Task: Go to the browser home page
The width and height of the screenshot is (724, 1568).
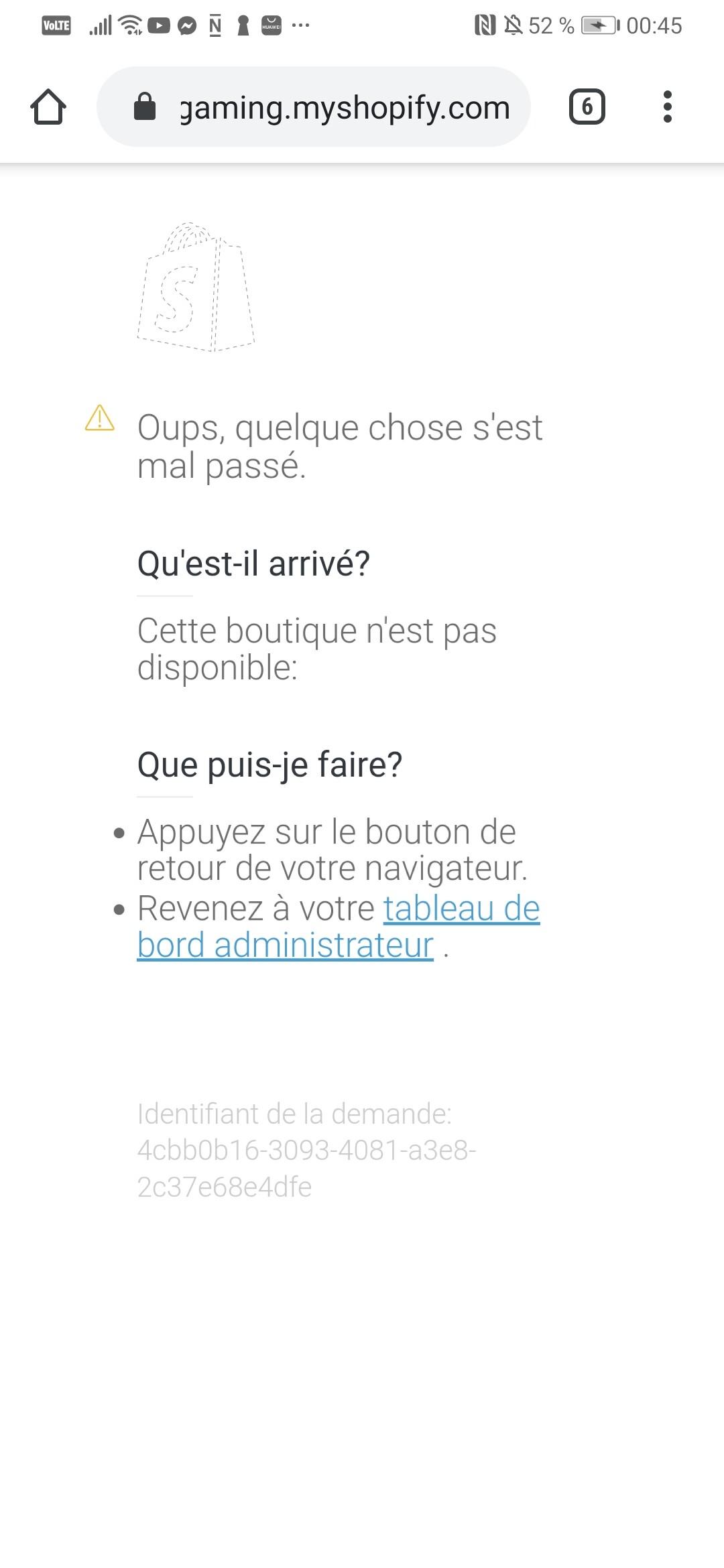Action: coord(48,107)
